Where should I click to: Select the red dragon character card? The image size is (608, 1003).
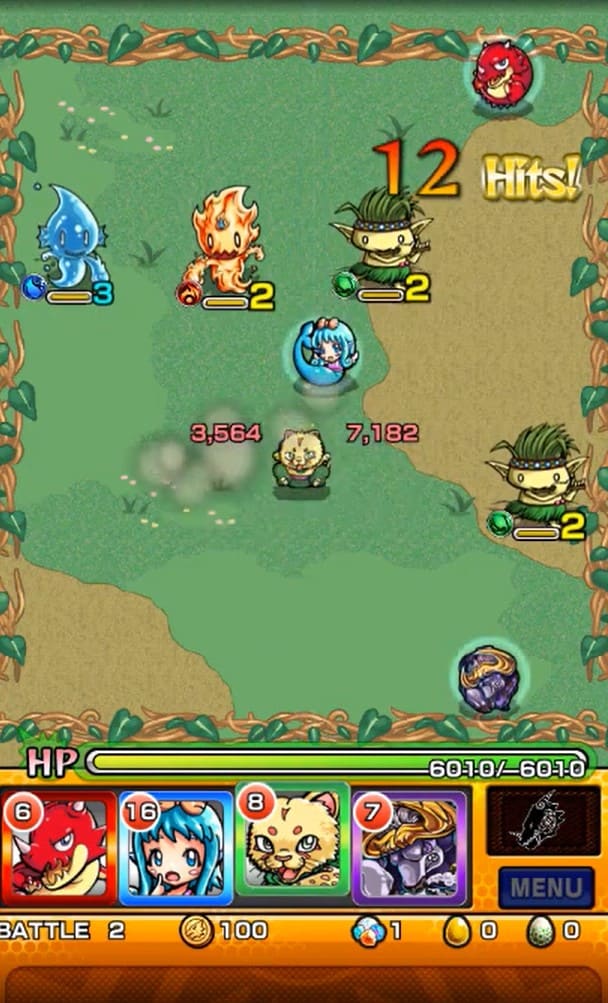coord(58,848)
